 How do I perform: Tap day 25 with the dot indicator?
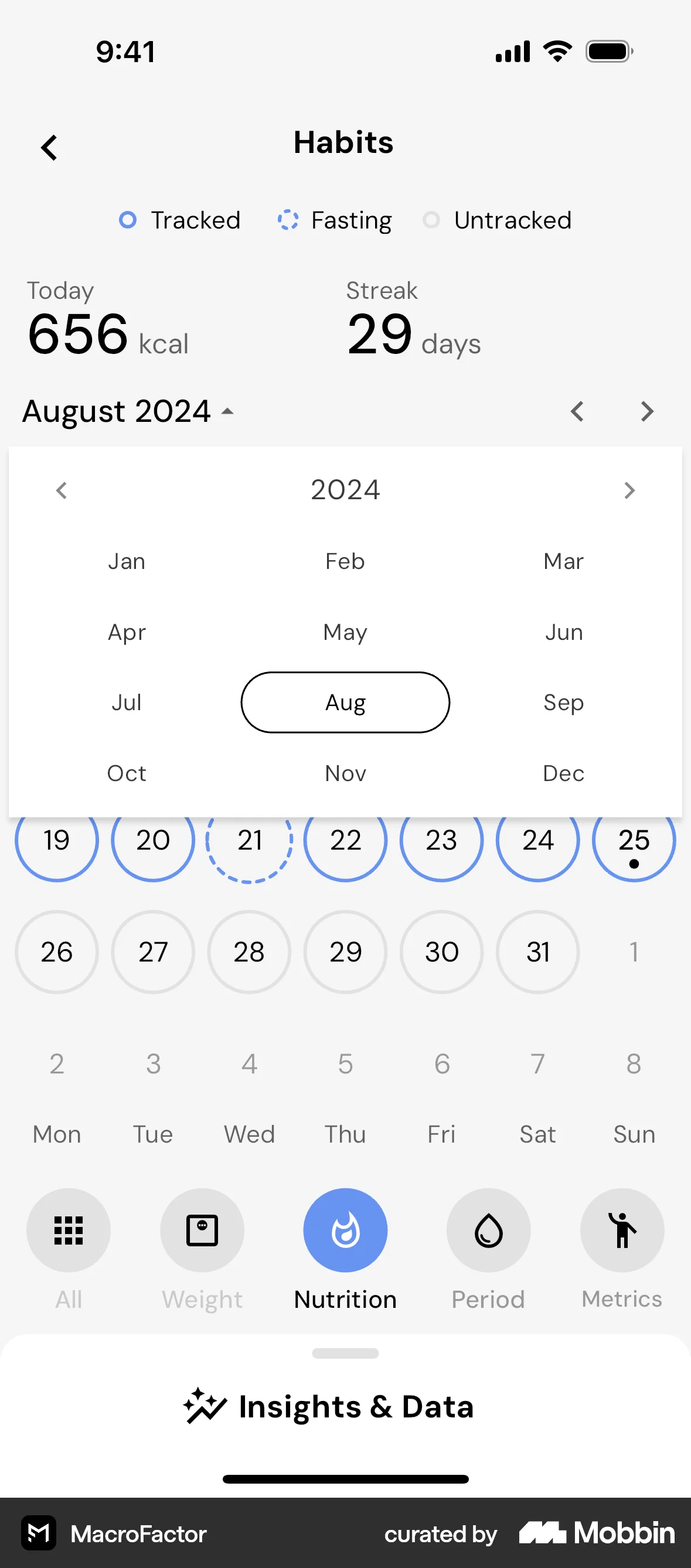[634, 841]
